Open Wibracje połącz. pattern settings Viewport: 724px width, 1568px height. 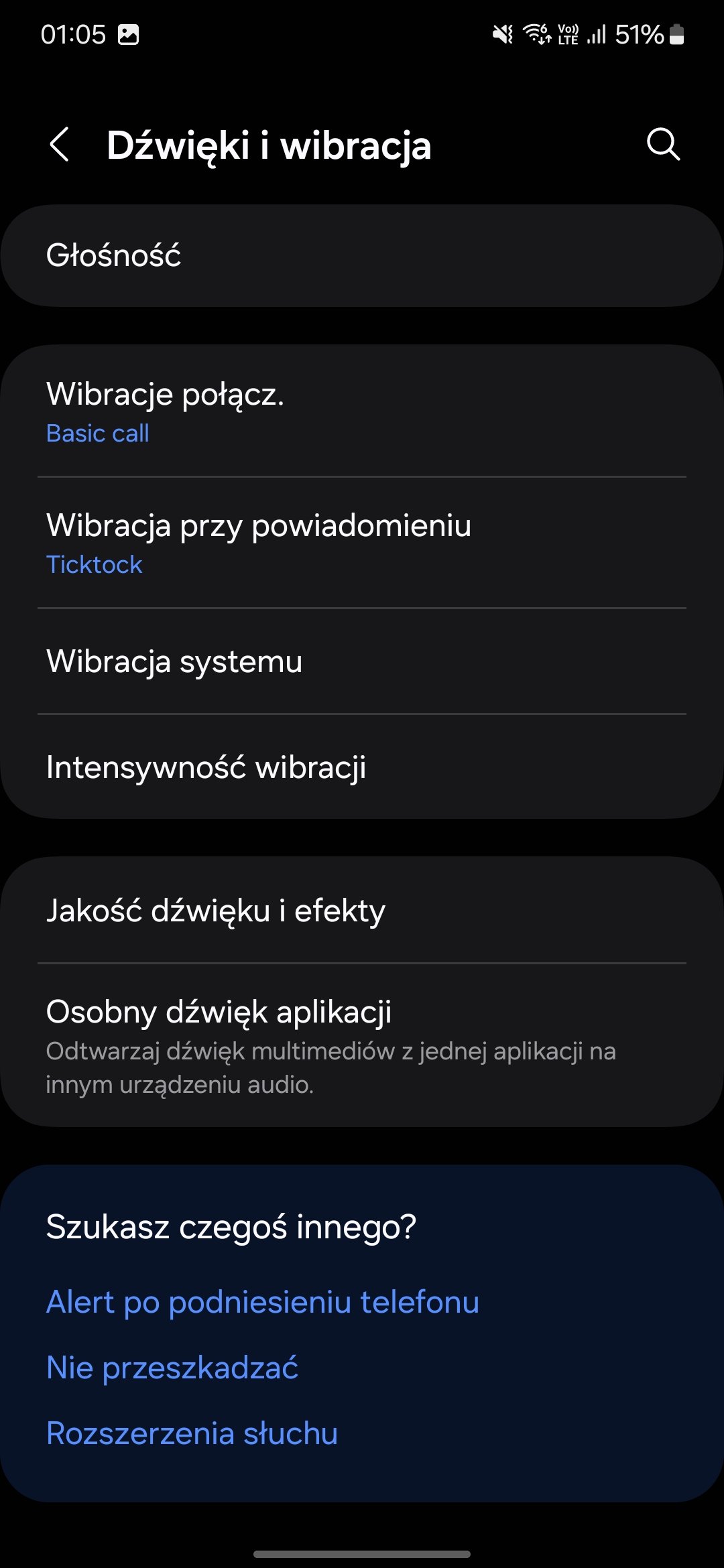(362, 411)
